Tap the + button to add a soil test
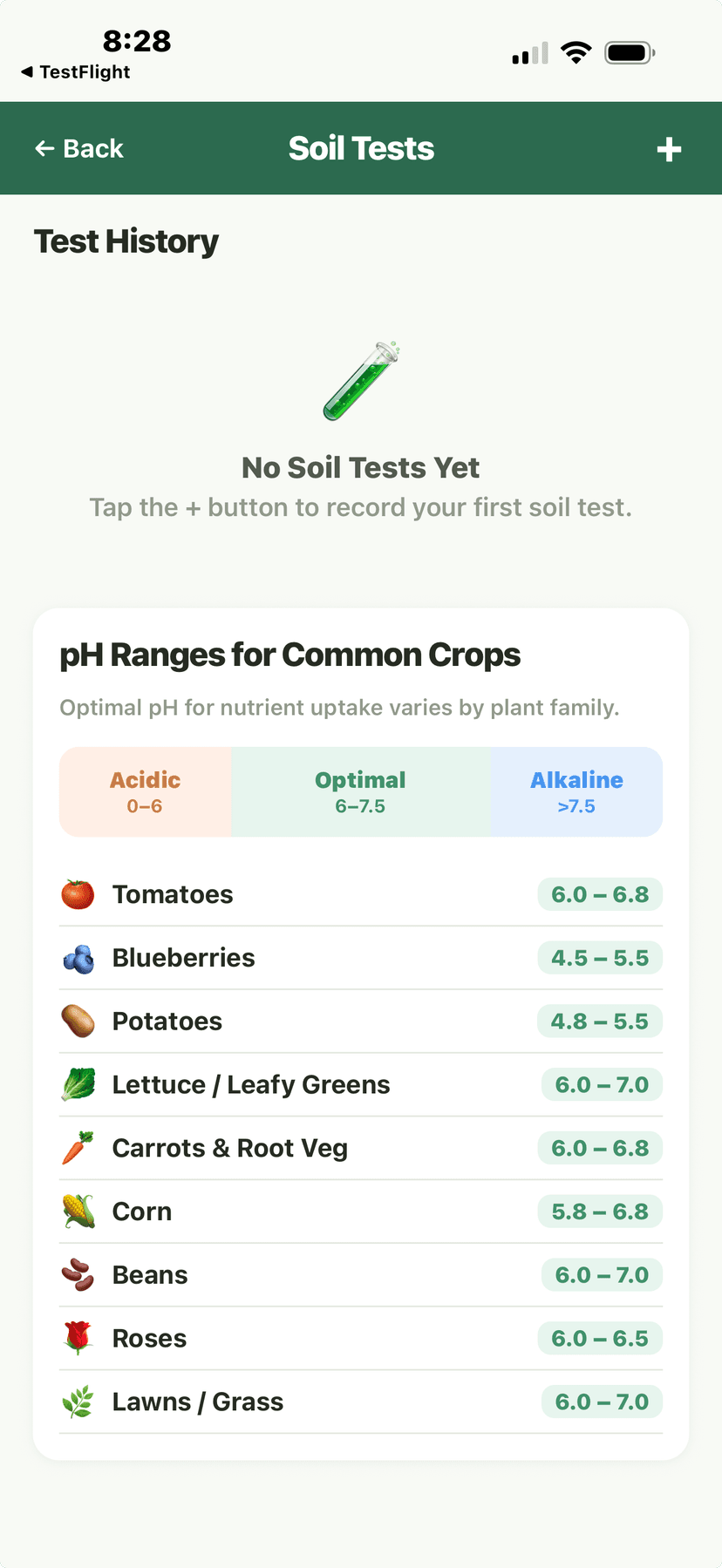Screen dimensions: 722x1568 (669, 148)
